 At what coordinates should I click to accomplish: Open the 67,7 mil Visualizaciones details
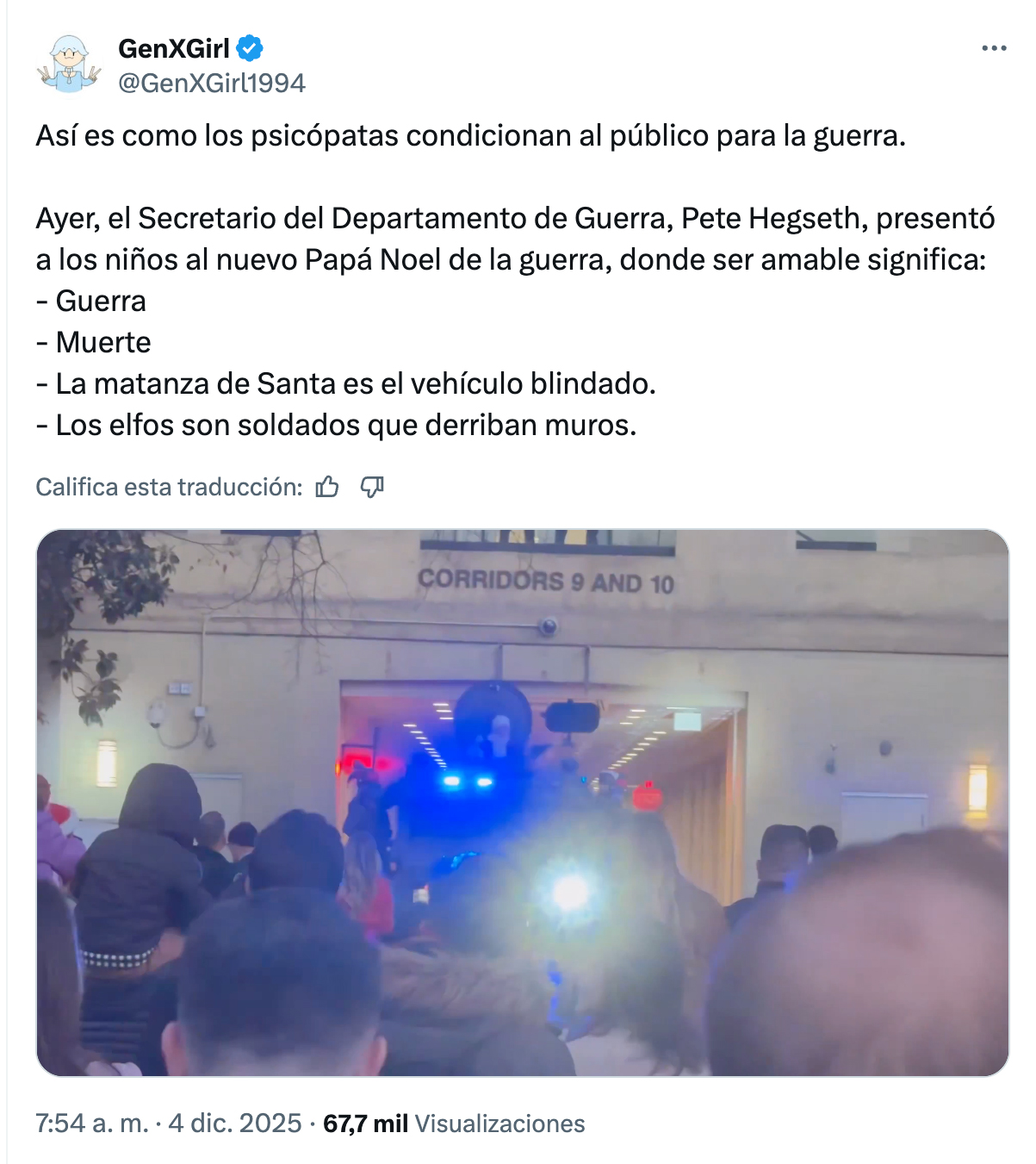coord(454,1124)
